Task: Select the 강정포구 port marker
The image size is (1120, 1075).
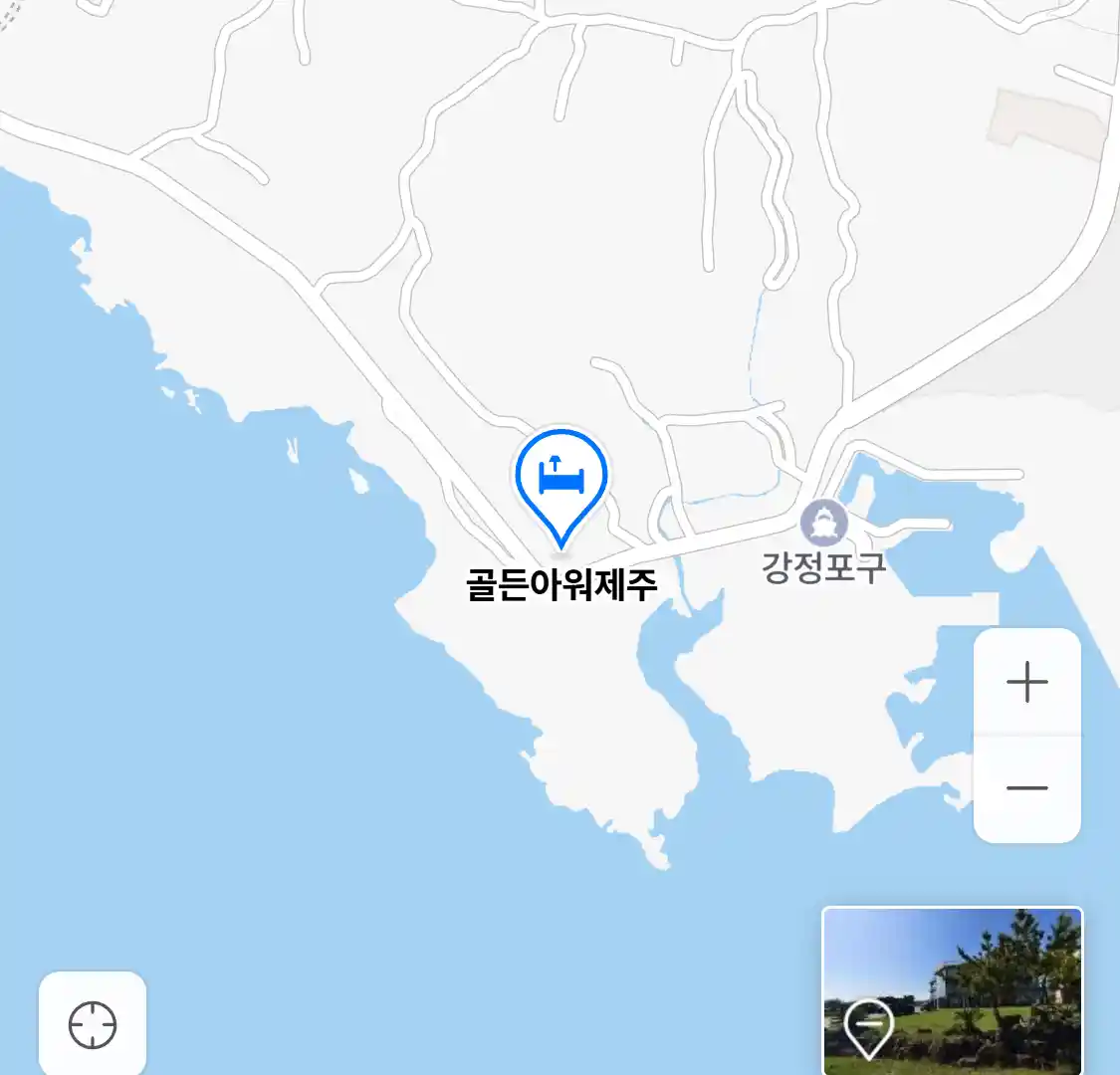Action: tap(824, 524)
